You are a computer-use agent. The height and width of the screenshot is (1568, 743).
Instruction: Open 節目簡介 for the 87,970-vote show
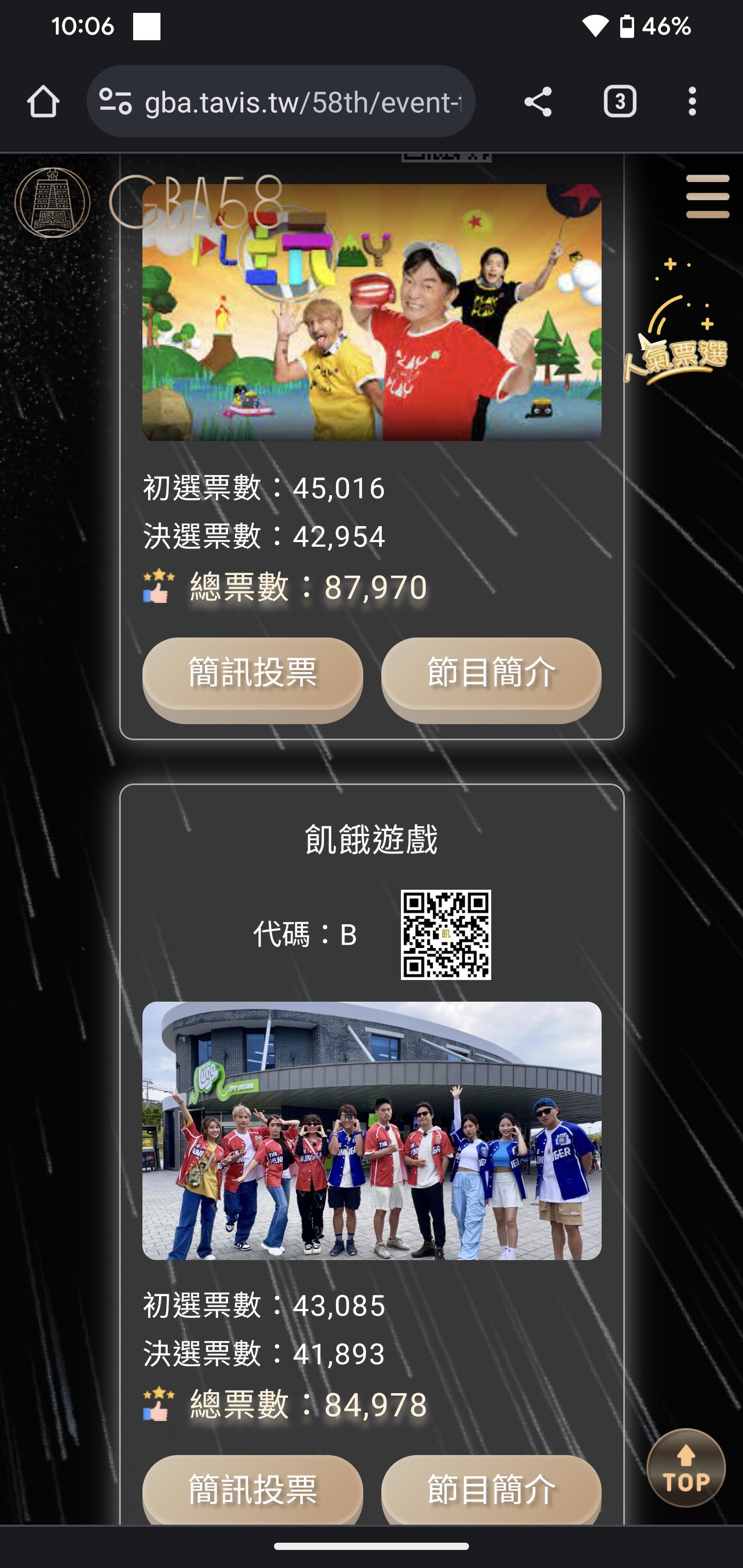(491, 675)
